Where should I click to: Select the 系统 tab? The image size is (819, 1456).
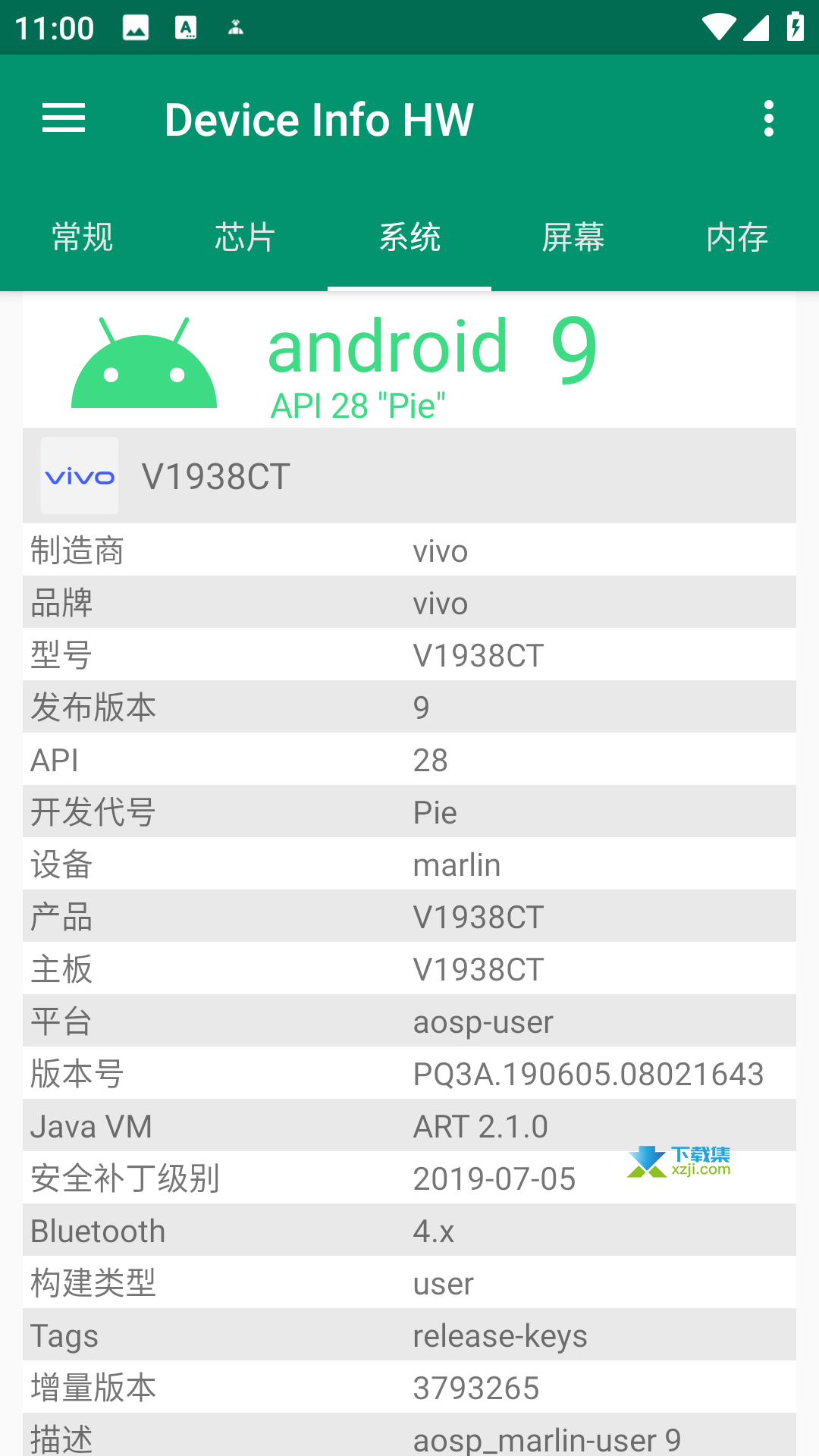(409, 237)
